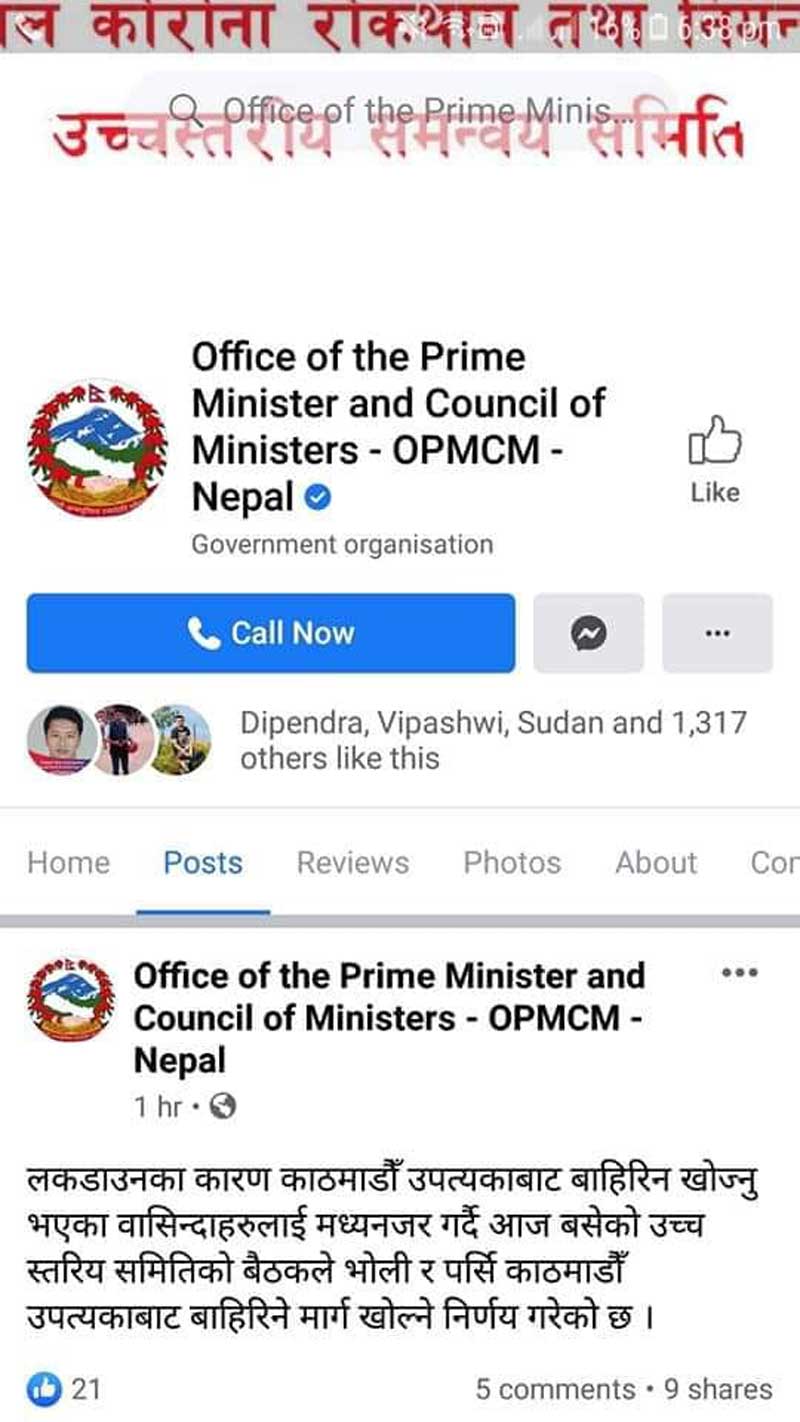800x1422 pixels.
Task: Go to the Photos tab
Action: (512, 863)
